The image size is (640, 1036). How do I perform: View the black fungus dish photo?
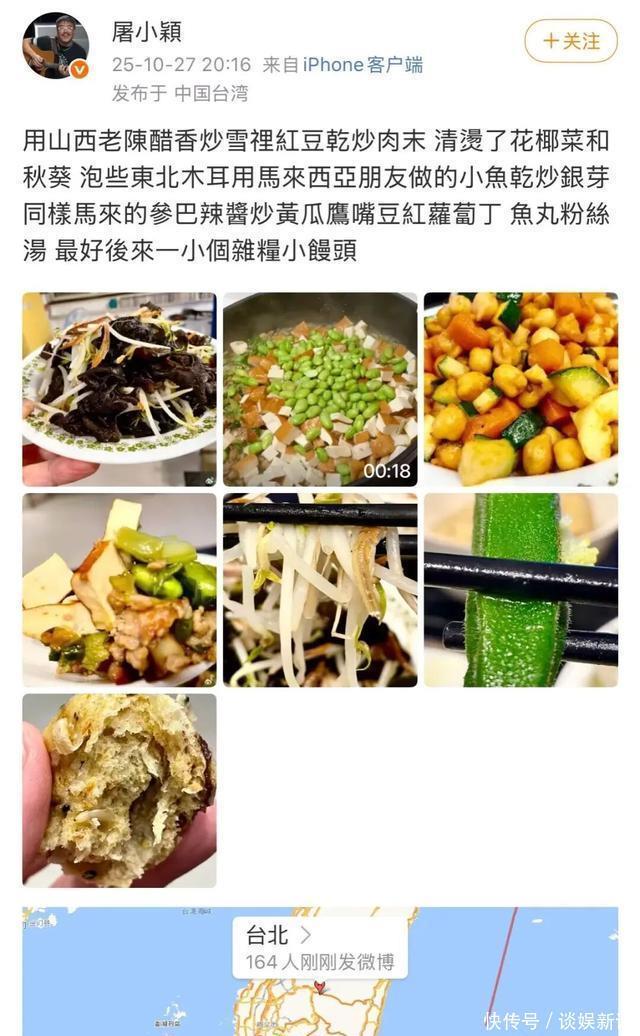point(119,389)
